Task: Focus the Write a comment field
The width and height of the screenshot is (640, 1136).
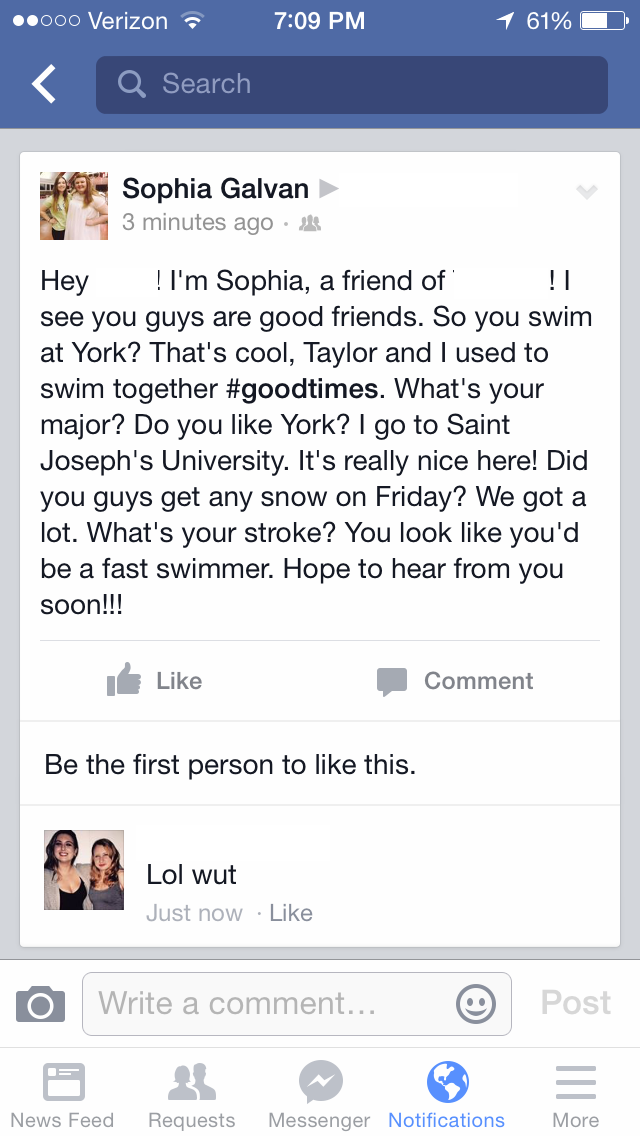Action: point(270,1003)
